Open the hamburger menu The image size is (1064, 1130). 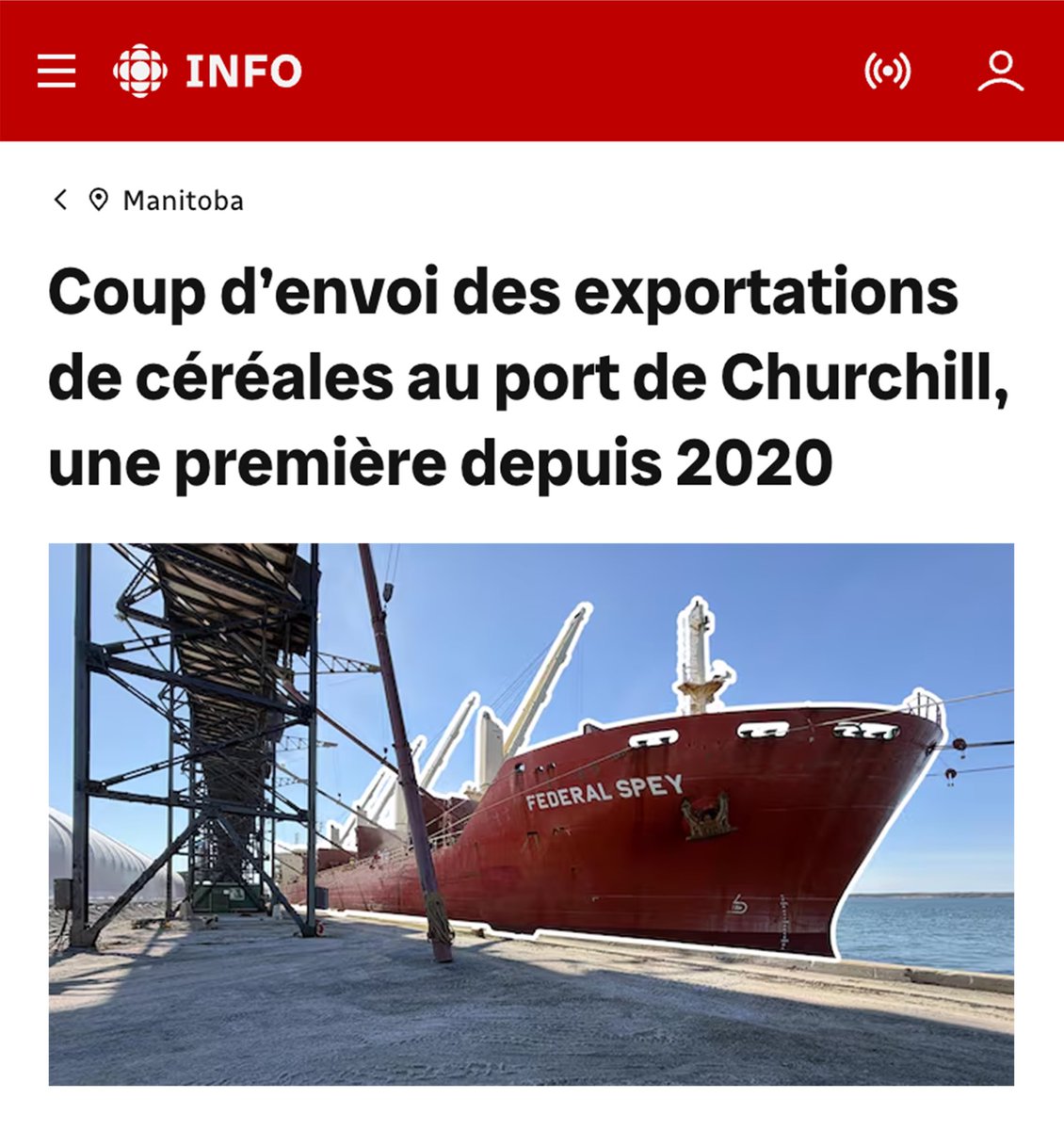56,71
